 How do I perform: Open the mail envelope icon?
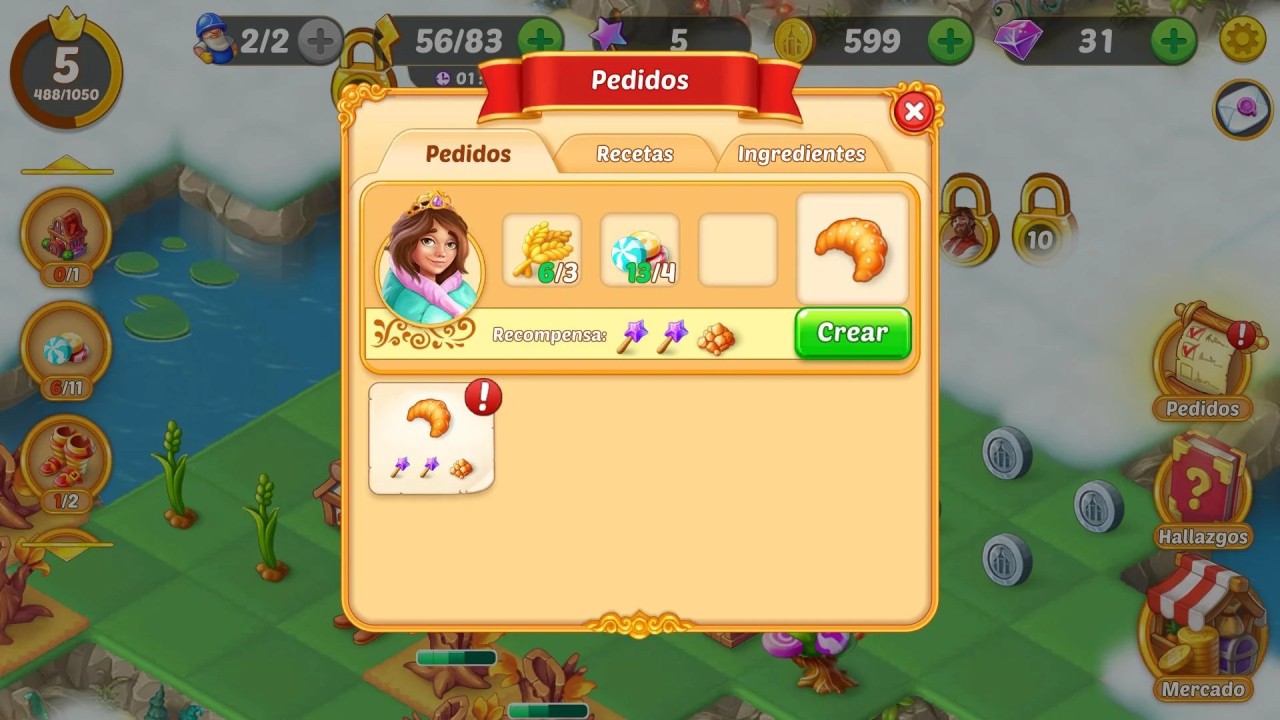click(1242, 108)
